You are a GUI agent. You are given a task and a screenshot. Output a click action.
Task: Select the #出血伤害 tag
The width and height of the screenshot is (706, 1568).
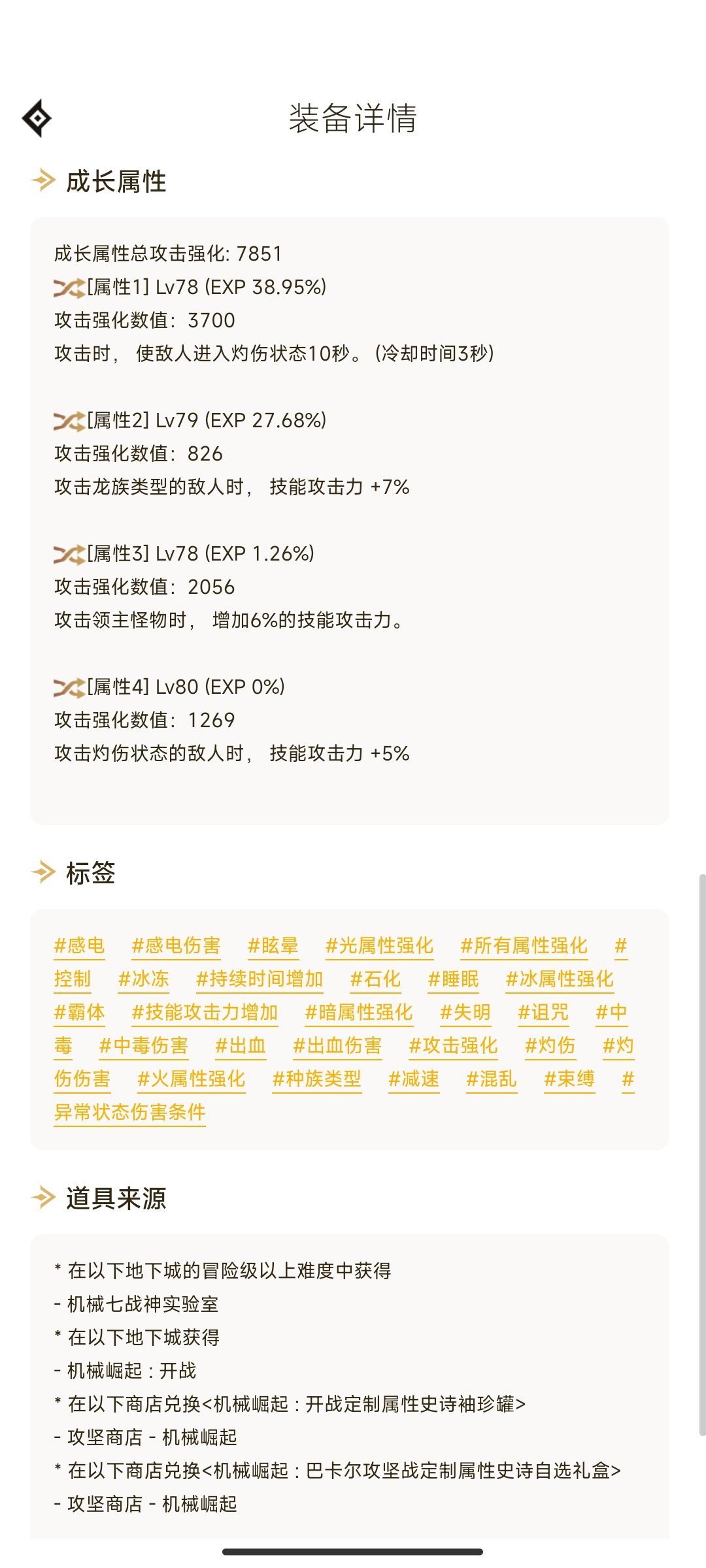[337, 1045]
